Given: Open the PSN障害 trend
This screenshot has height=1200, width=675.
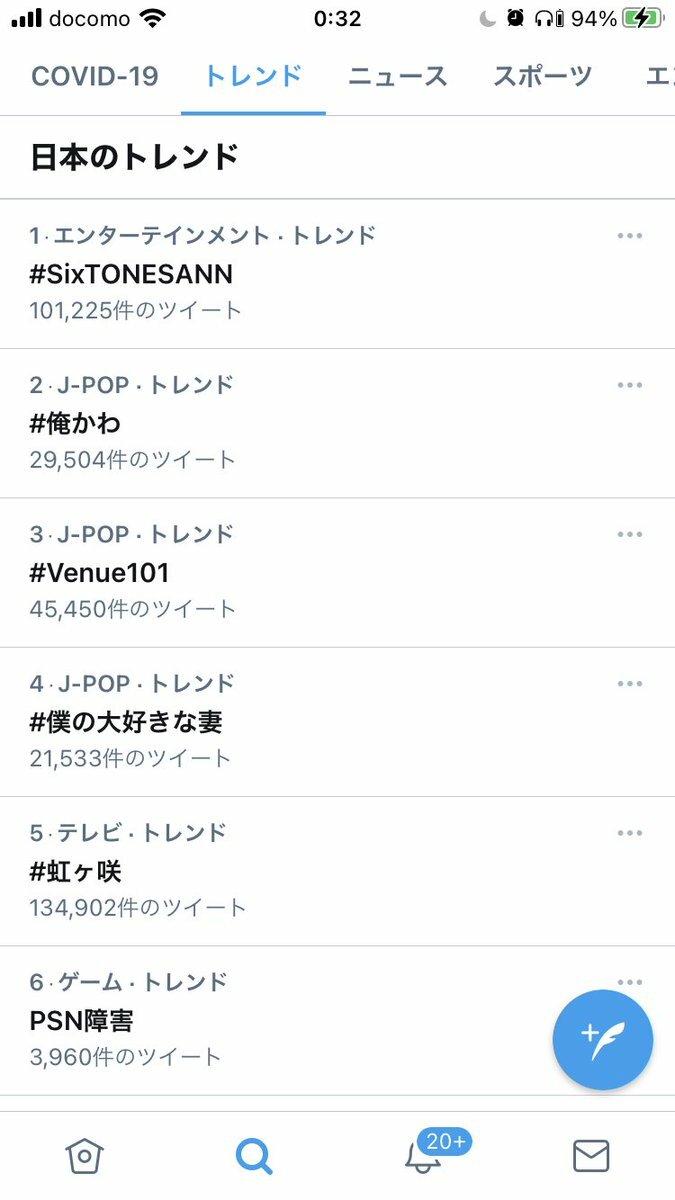Looking at the screenshot, I should (81, 1021).
